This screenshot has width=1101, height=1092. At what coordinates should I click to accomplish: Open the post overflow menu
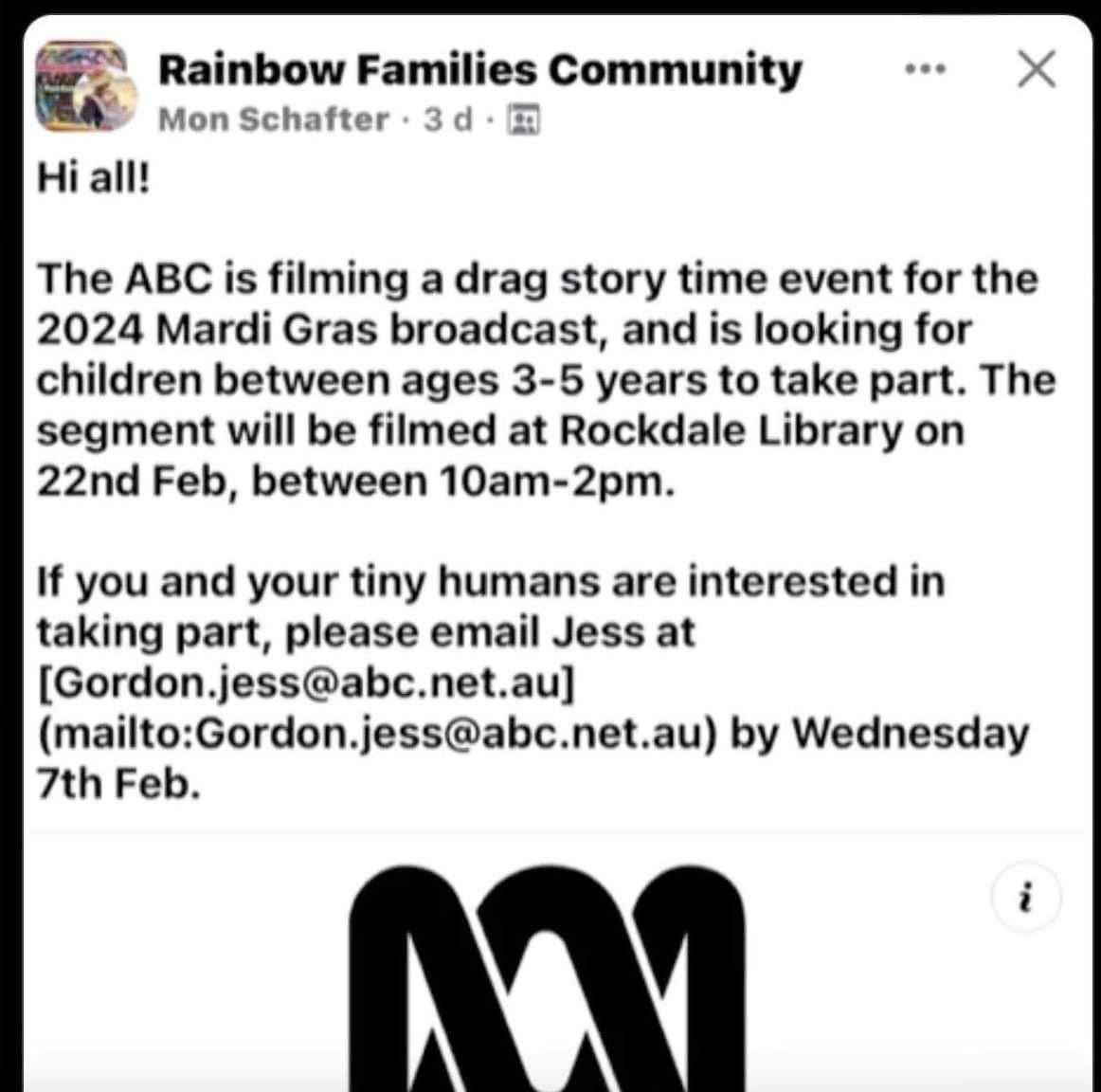click(925, 69)
